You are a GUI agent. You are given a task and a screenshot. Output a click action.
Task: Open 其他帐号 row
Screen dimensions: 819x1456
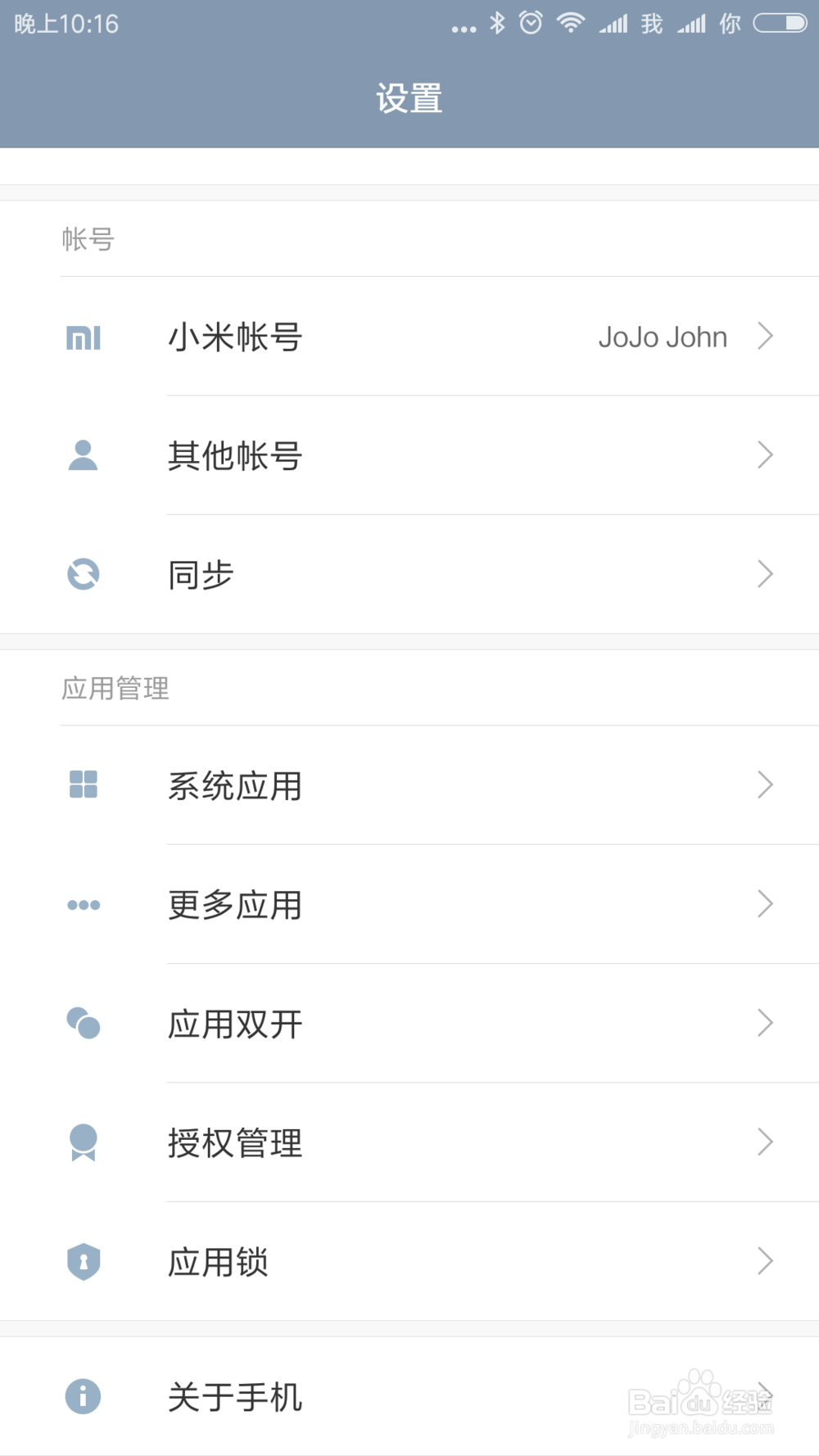pyautogui.click(x=409, y=455)
